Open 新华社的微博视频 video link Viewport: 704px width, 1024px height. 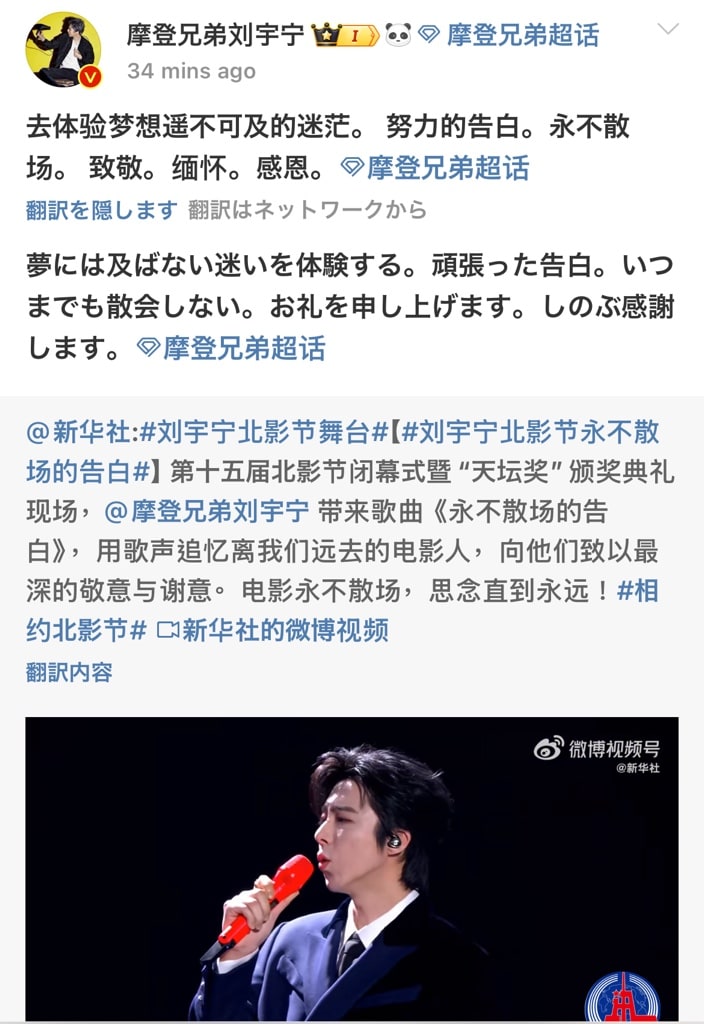coord(273,631)
